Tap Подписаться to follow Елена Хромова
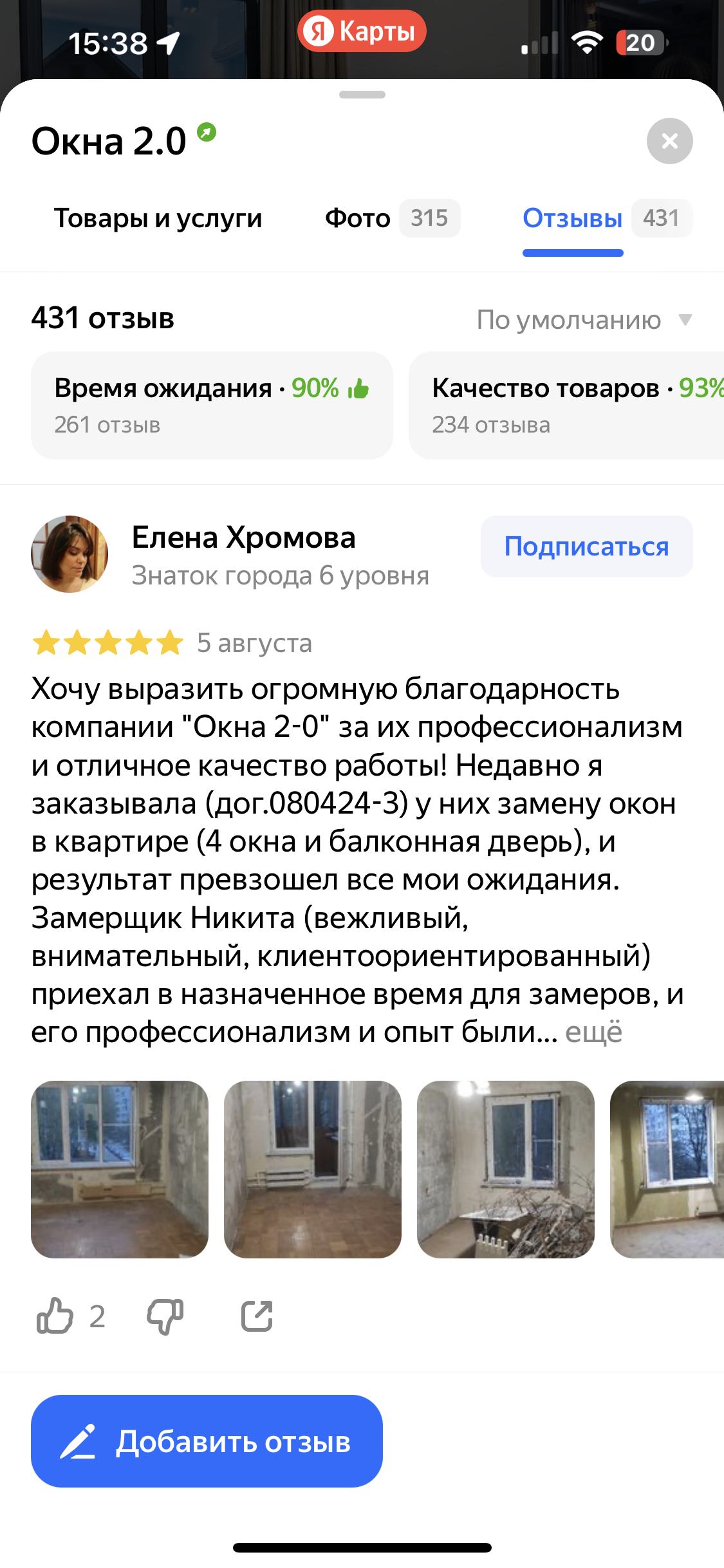724x1568 pixels. tap(586, 546)
